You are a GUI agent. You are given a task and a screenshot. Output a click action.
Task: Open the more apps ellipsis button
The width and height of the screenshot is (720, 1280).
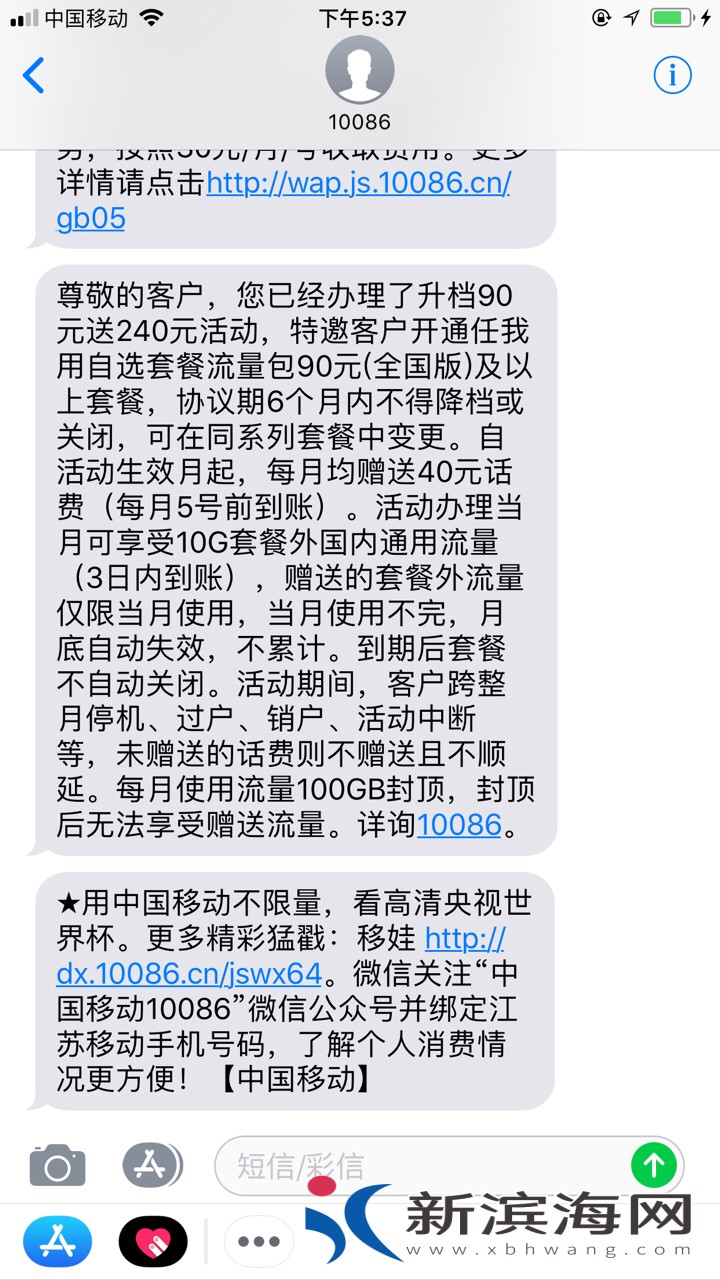pyautogui.click(x=258, y=1242)
